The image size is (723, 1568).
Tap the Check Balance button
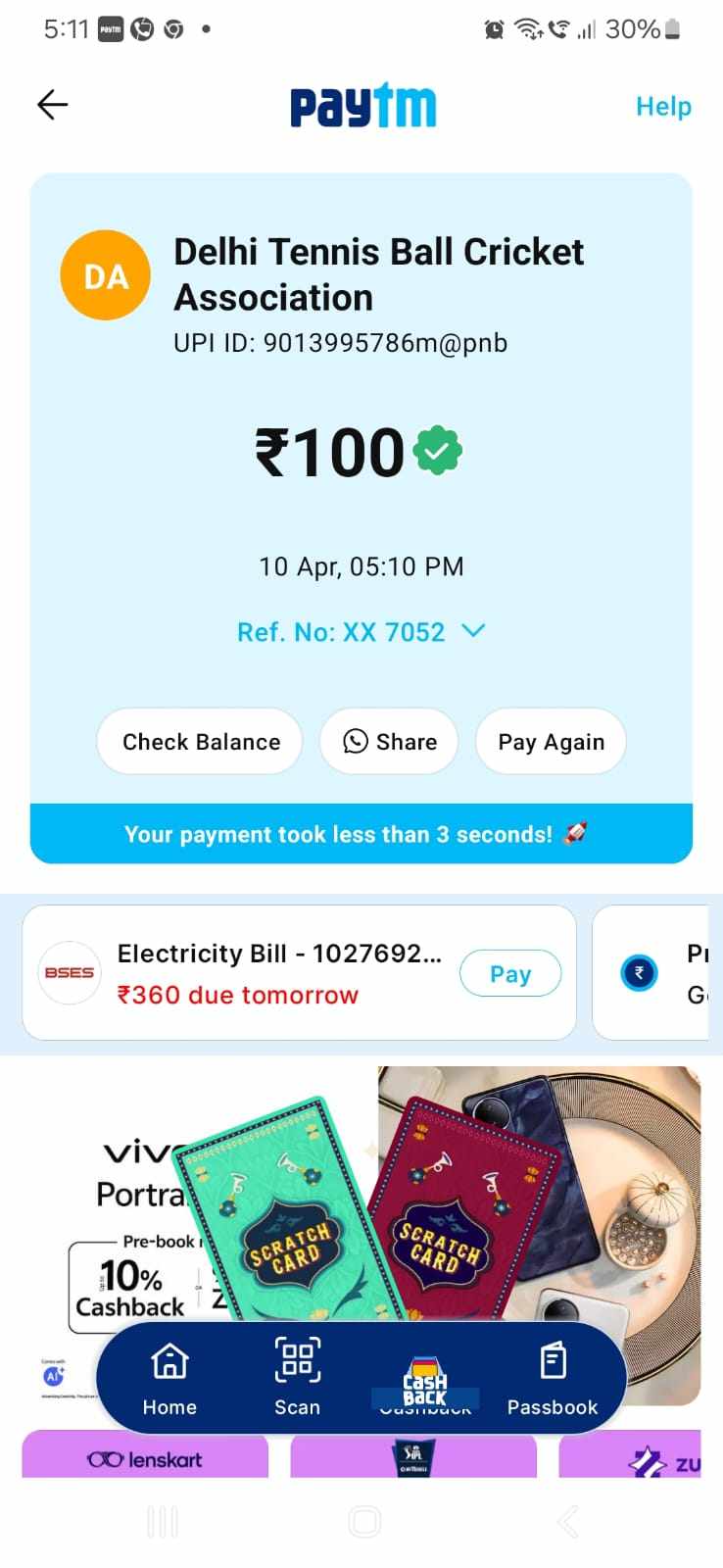point(200,742)
